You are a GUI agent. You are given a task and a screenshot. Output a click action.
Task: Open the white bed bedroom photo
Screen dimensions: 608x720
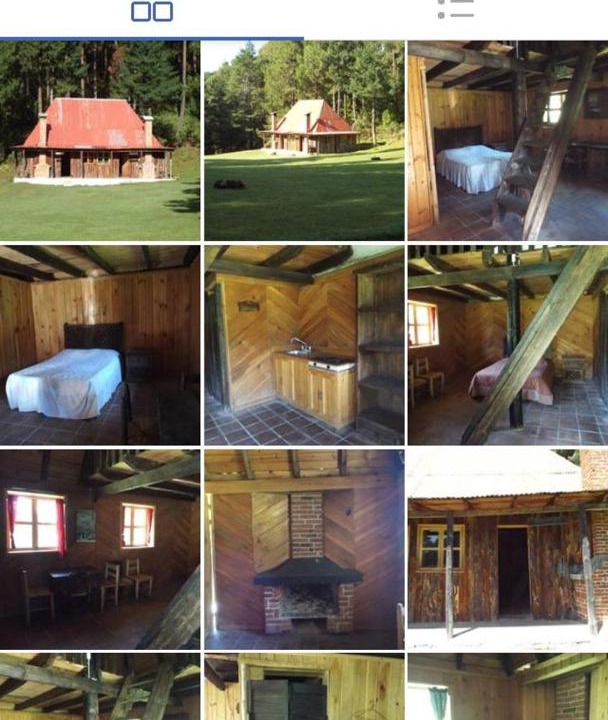pyautogui.click(x=100, y=345)
